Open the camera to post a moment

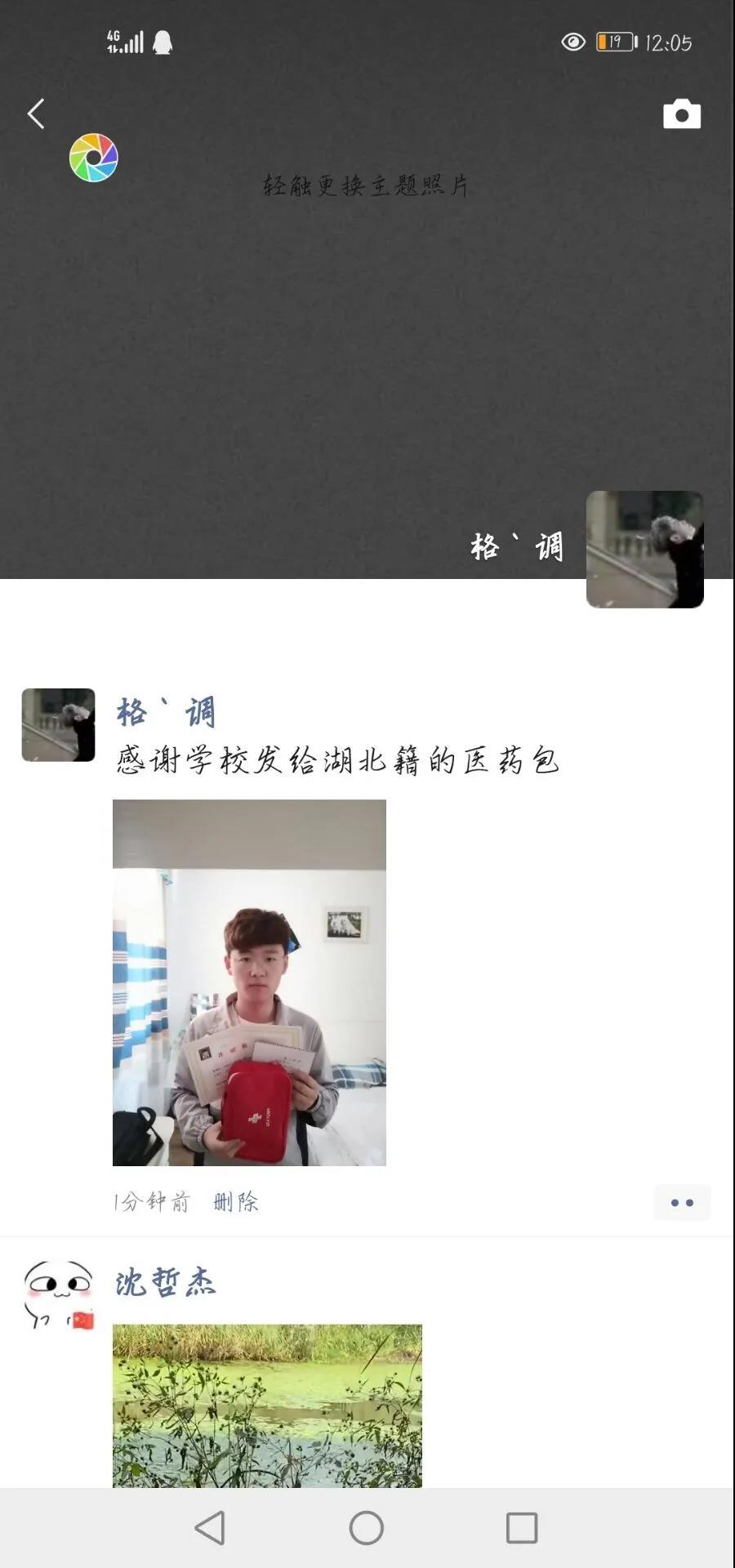[682, 114]
